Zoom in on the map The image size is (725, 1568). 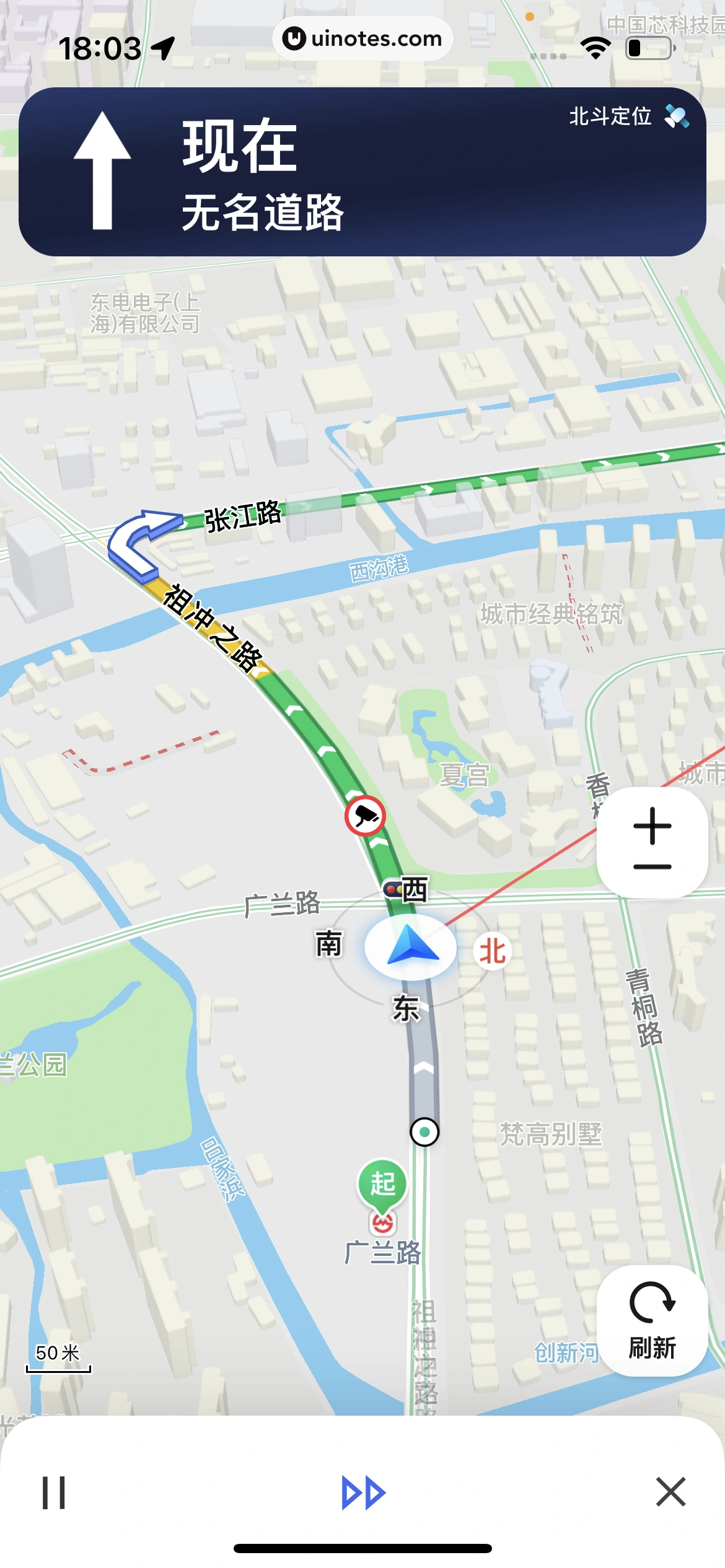tap(652, 825)
